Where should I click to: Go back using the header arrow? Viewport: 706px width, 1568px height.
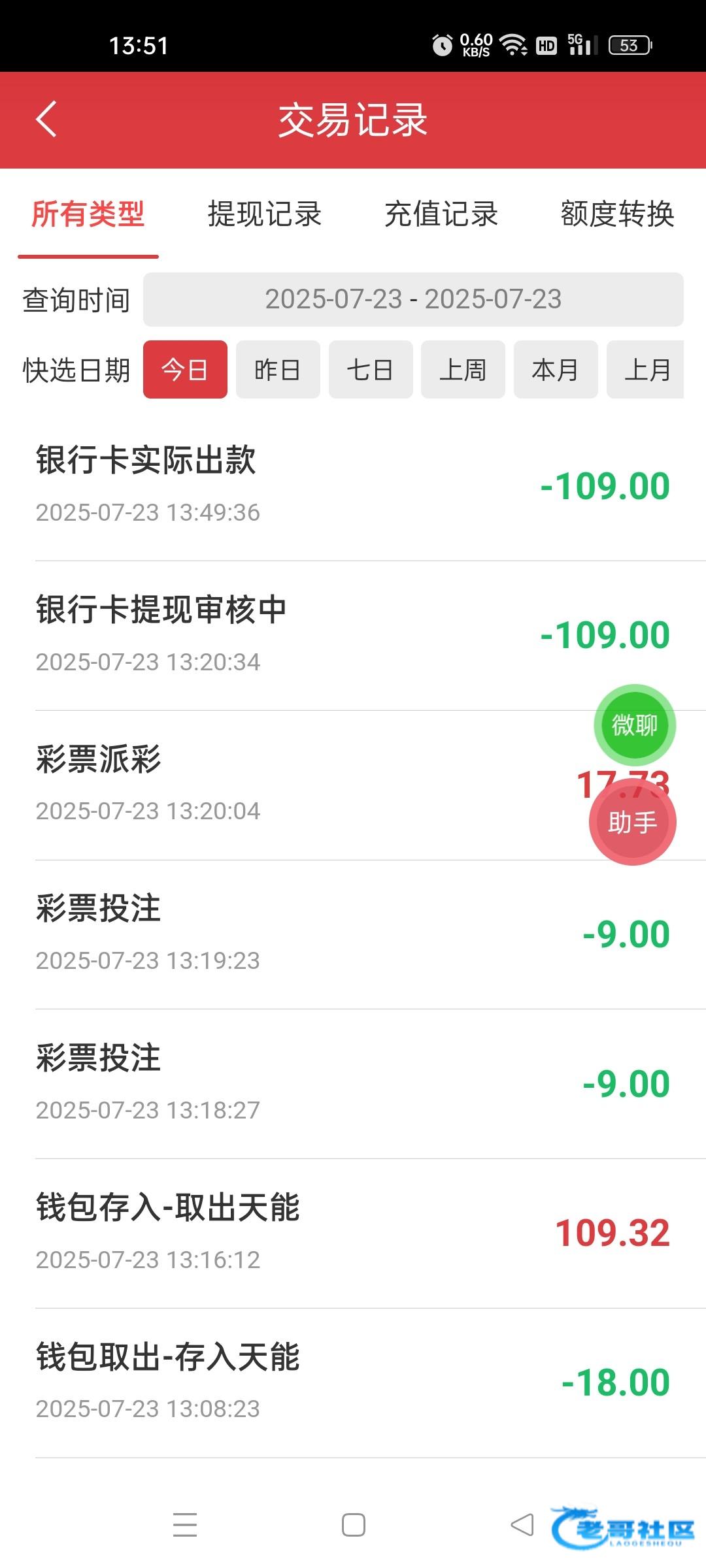[x=46, y=119]
